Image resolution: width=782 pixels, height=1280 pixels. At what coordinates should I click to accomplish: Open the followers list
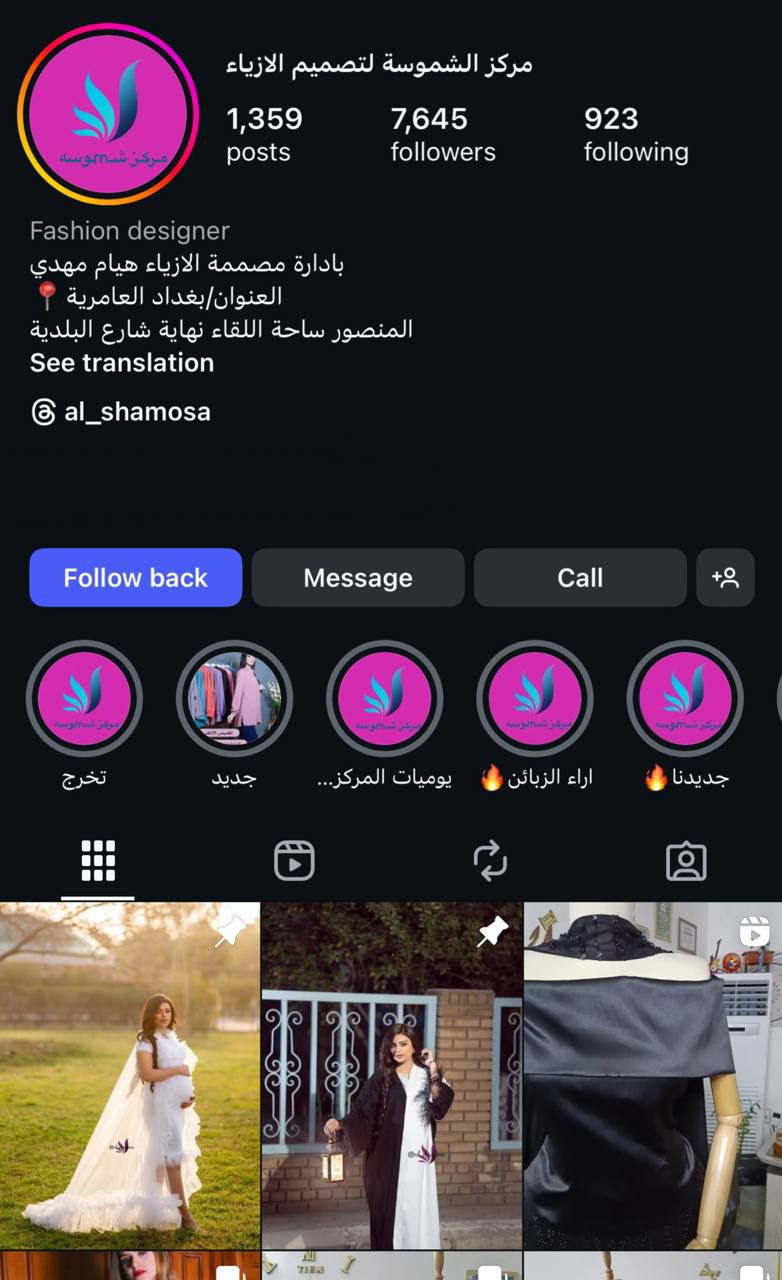click(x=443, y=134)
